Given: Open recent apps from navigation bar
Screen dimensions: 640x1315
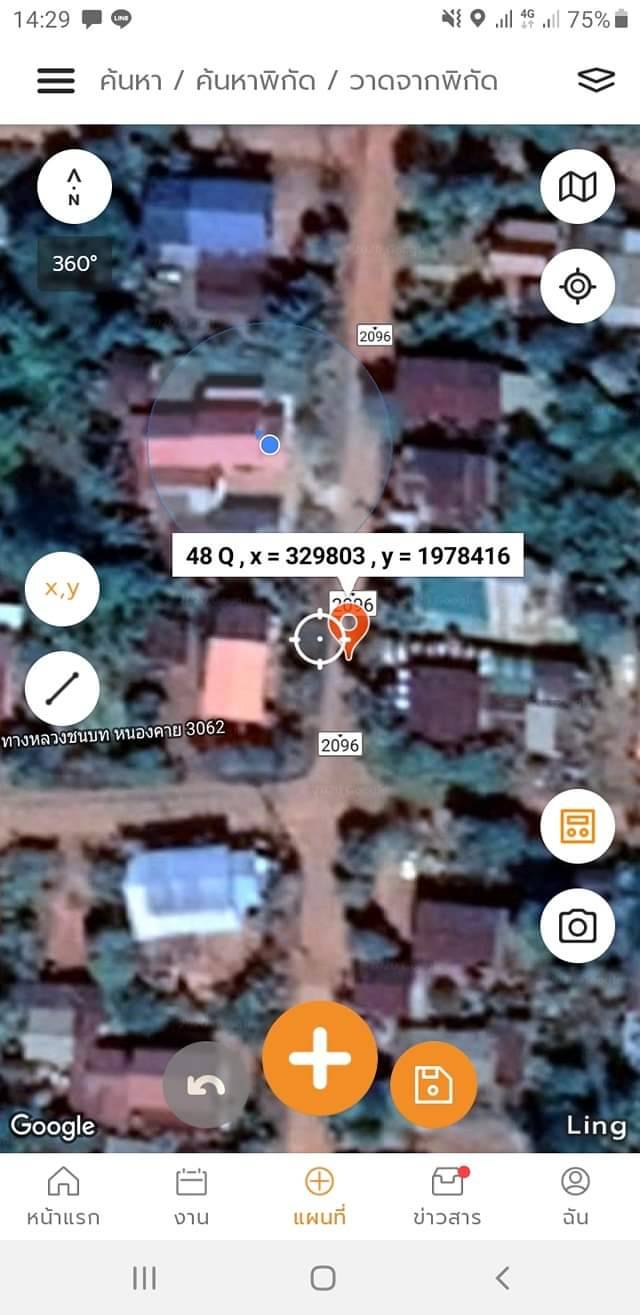Looking at the screenshot, I should [x=145, y=1277].
